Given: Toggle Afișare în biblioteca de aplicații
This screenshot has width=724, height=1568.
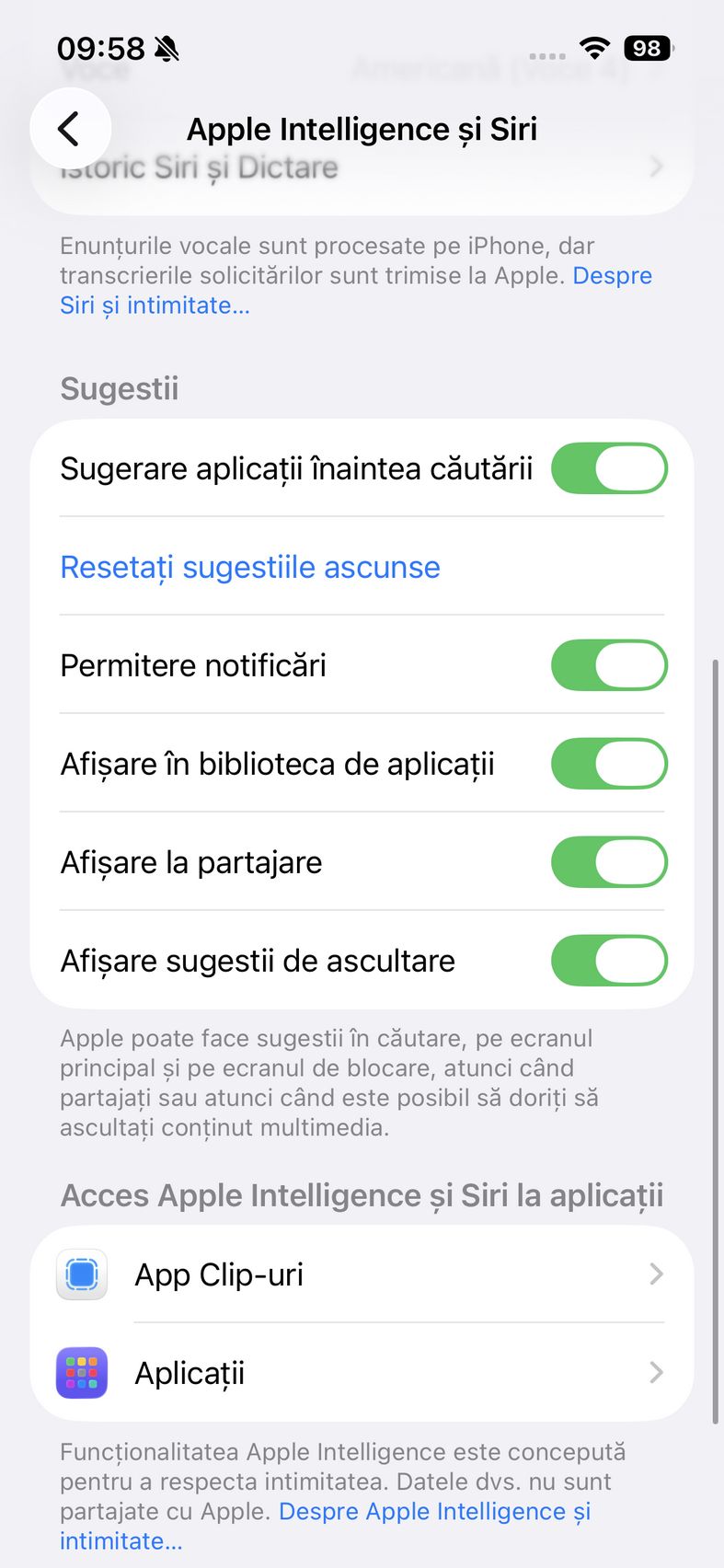Looking at the screenshot, I should coord(608,764).
